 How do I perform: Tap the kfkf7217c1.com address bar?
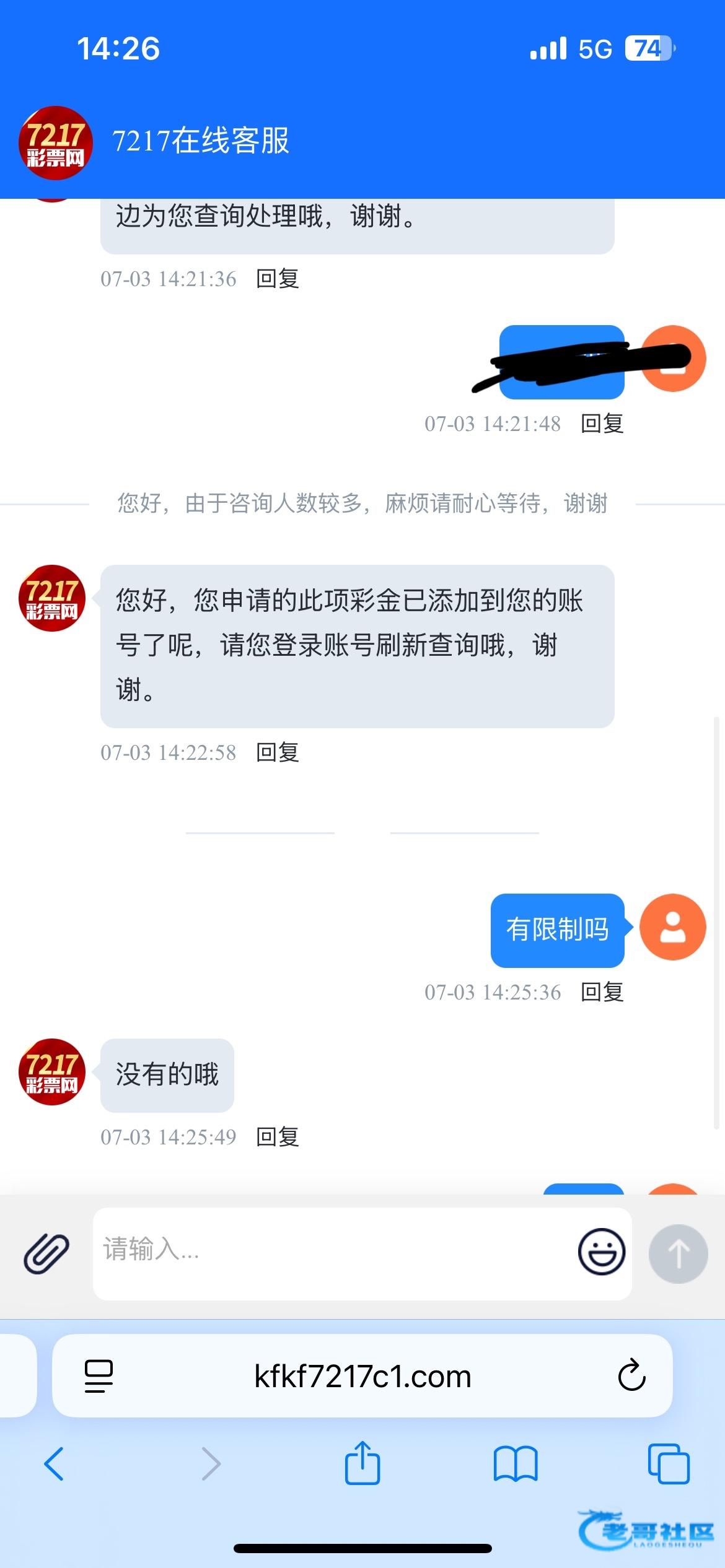[x=362, y=1376]
